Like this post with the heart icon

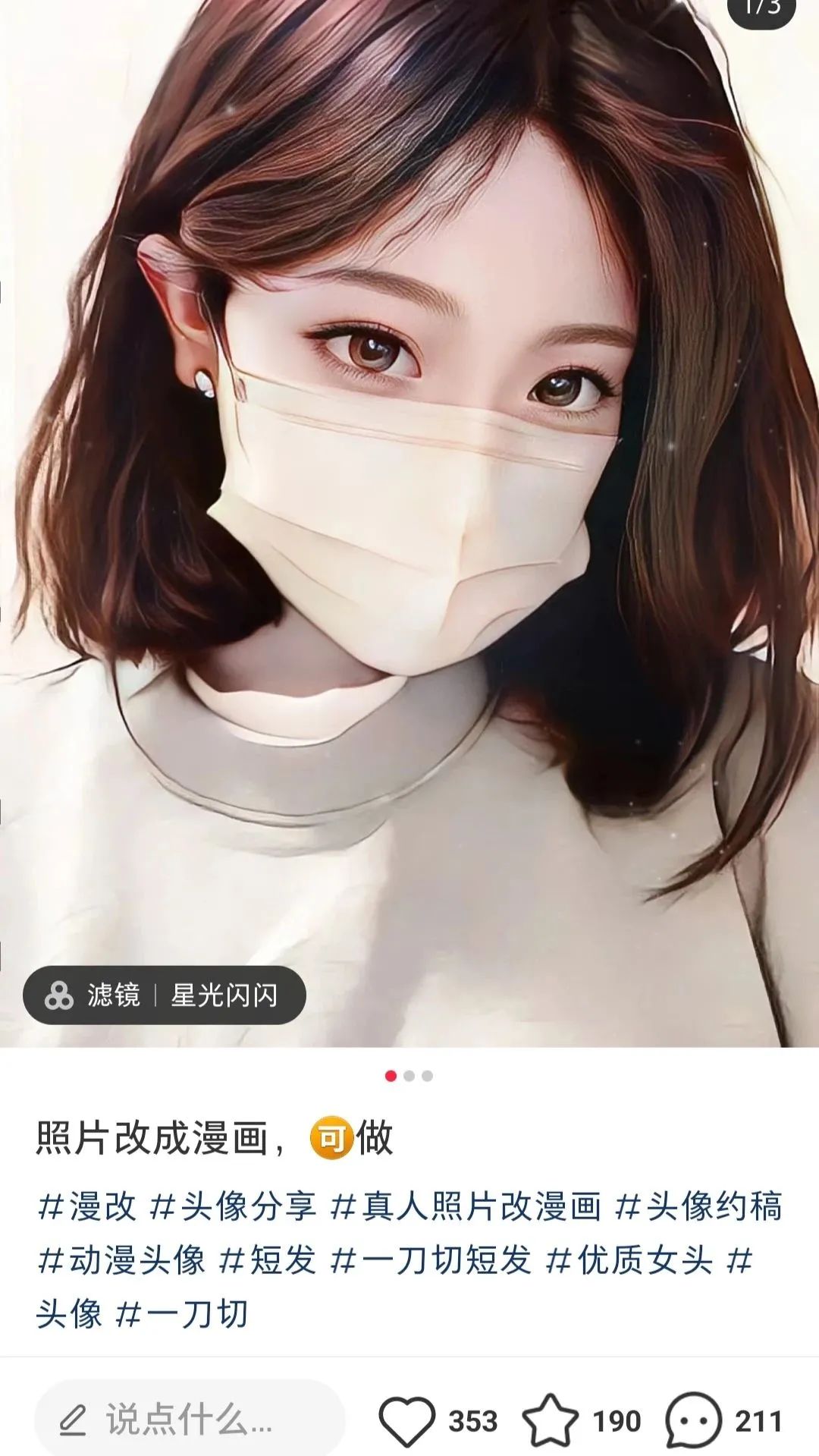pyautogui.click(x=406, y=1420)
